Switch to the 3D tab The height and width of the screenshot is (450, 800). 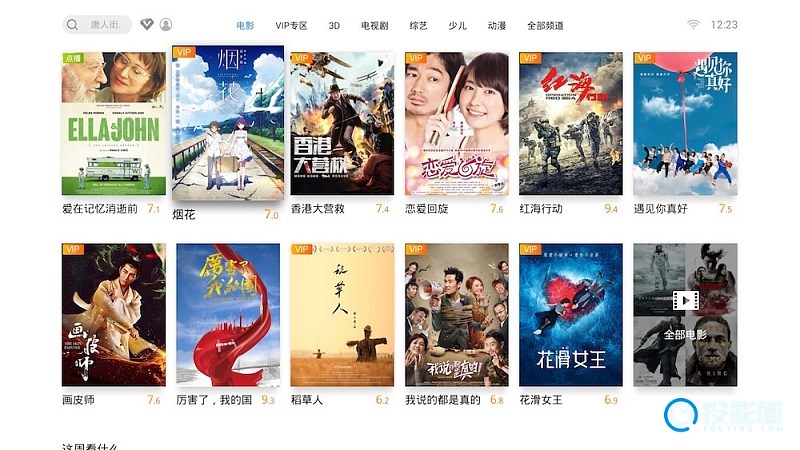click(x=334, y=25)
